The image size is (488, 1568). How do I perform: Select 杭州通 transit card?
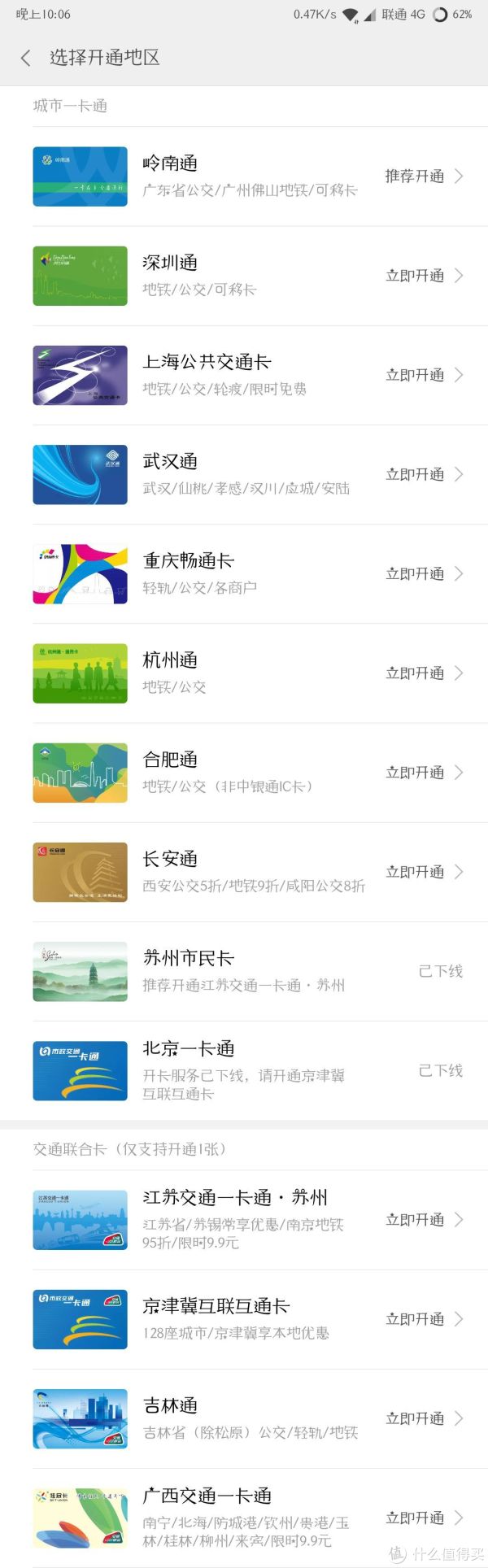[x=244, y=673]
